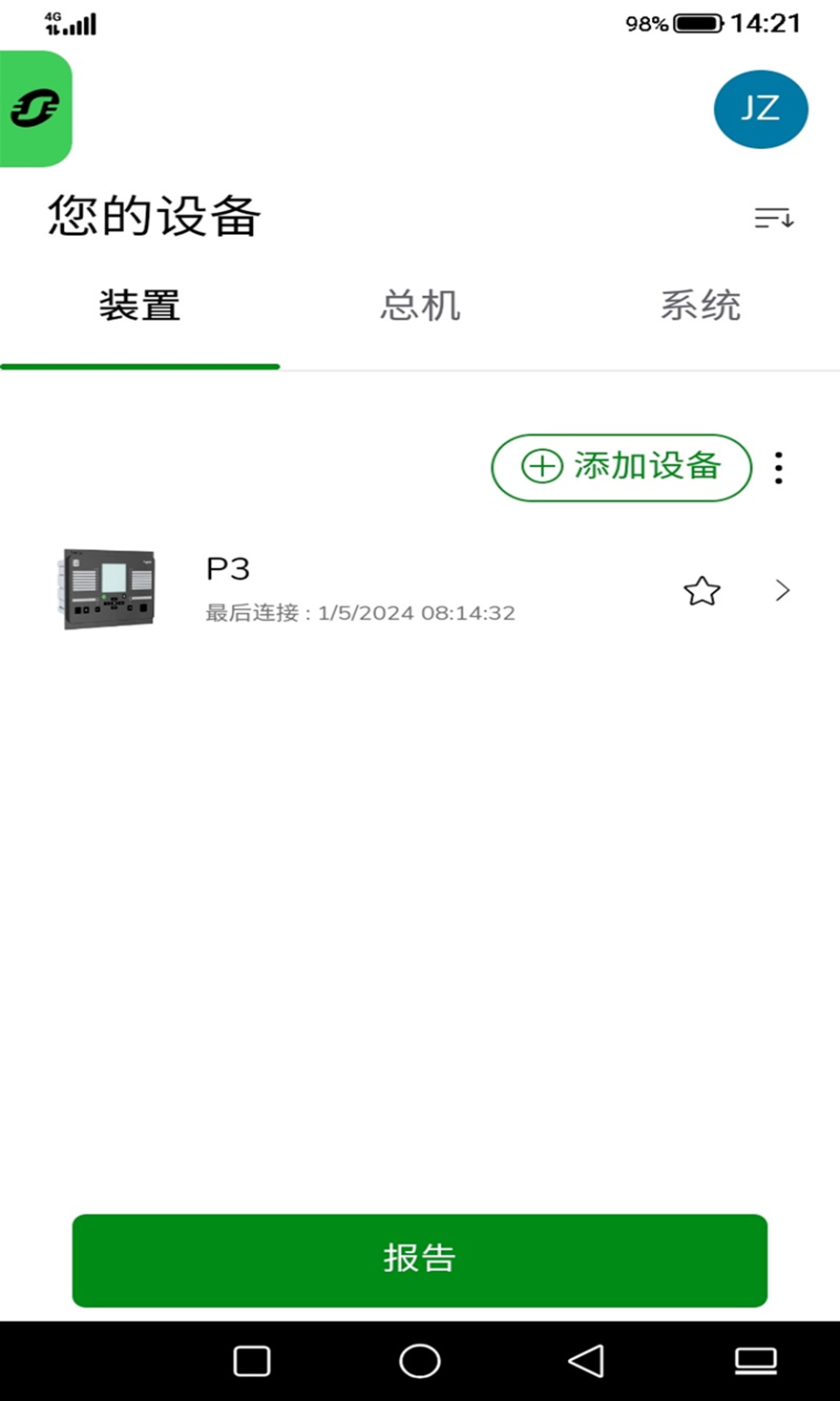Open the JZ profile avatar
The height and width of the screenshot is (1401, 840).
pyautogui.click(x=761, y=109)
